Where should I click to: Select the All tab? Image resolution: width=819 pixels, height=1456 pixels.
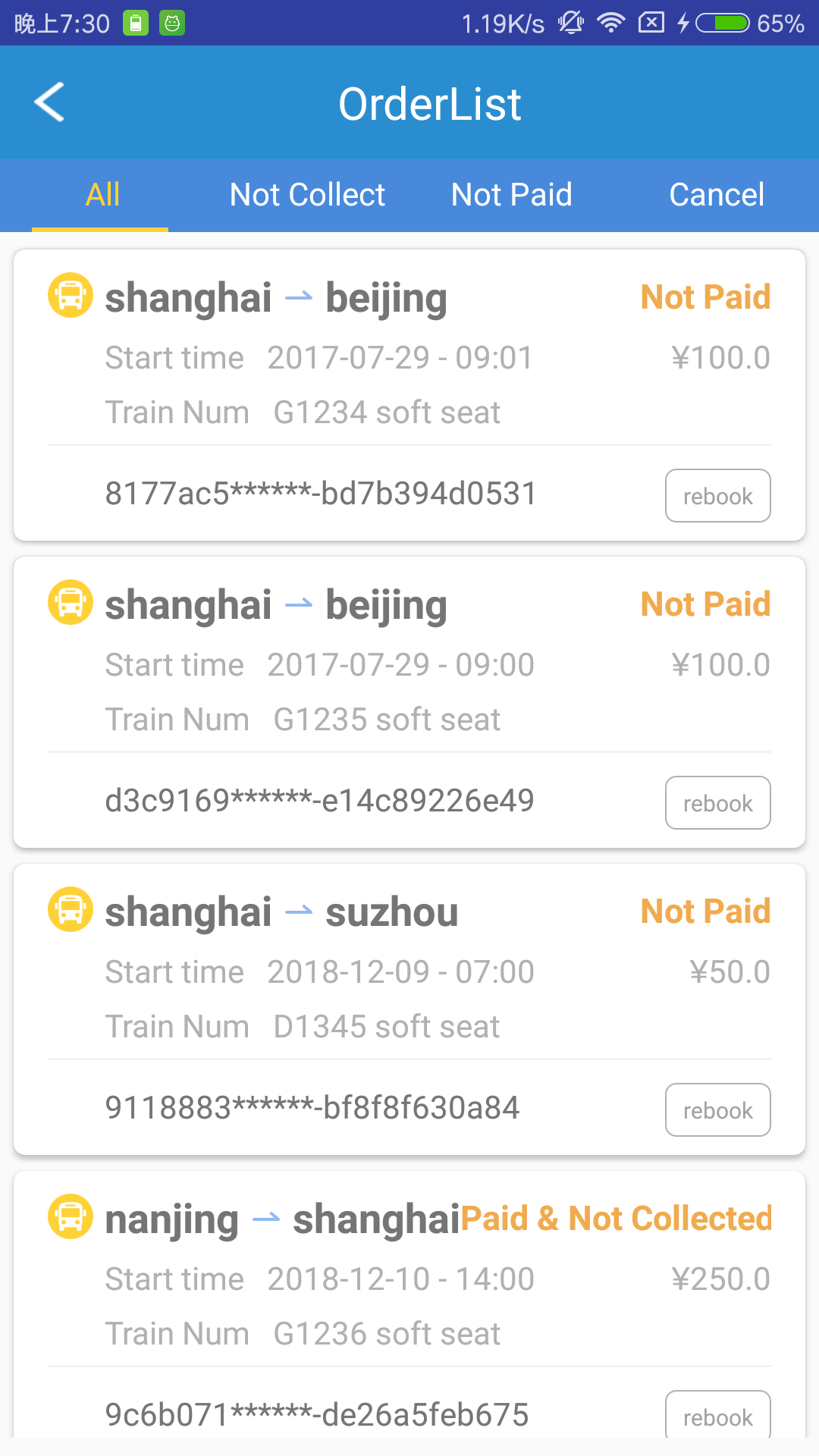pyautogui.click(x=102, y=195)
